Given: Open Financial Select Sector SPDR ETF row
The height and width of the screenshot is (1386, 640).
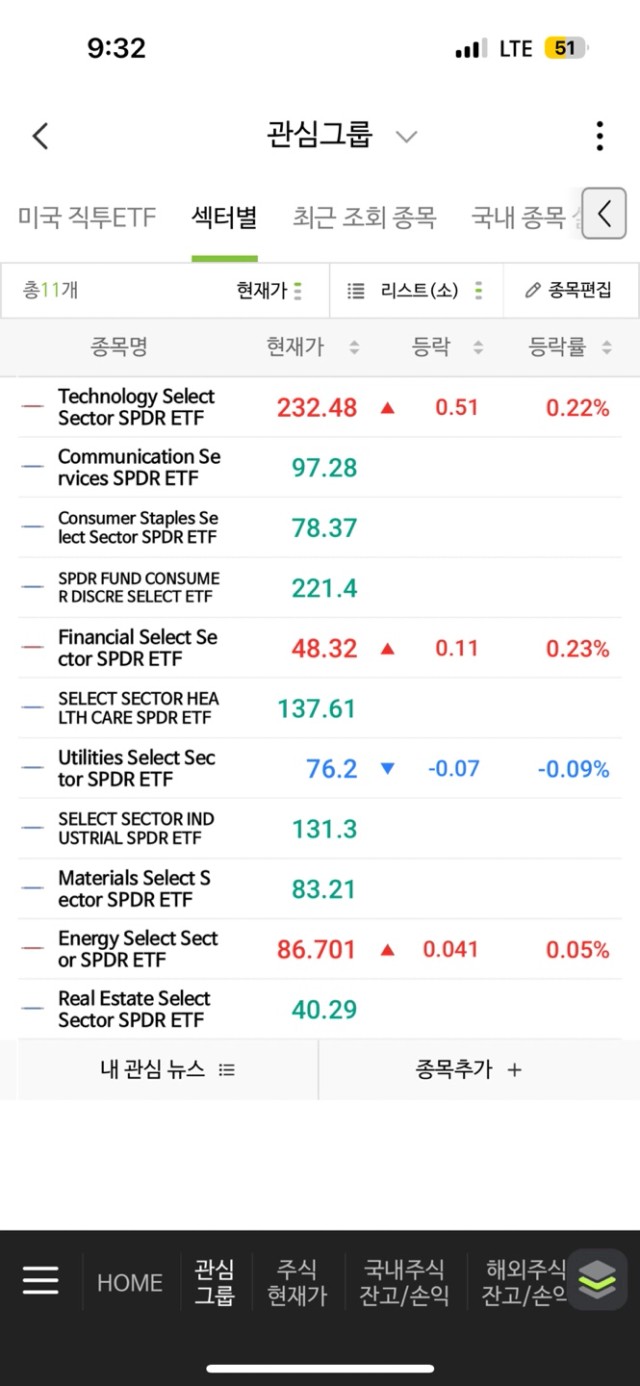Looking at the screenshot, I should (320, 648).
